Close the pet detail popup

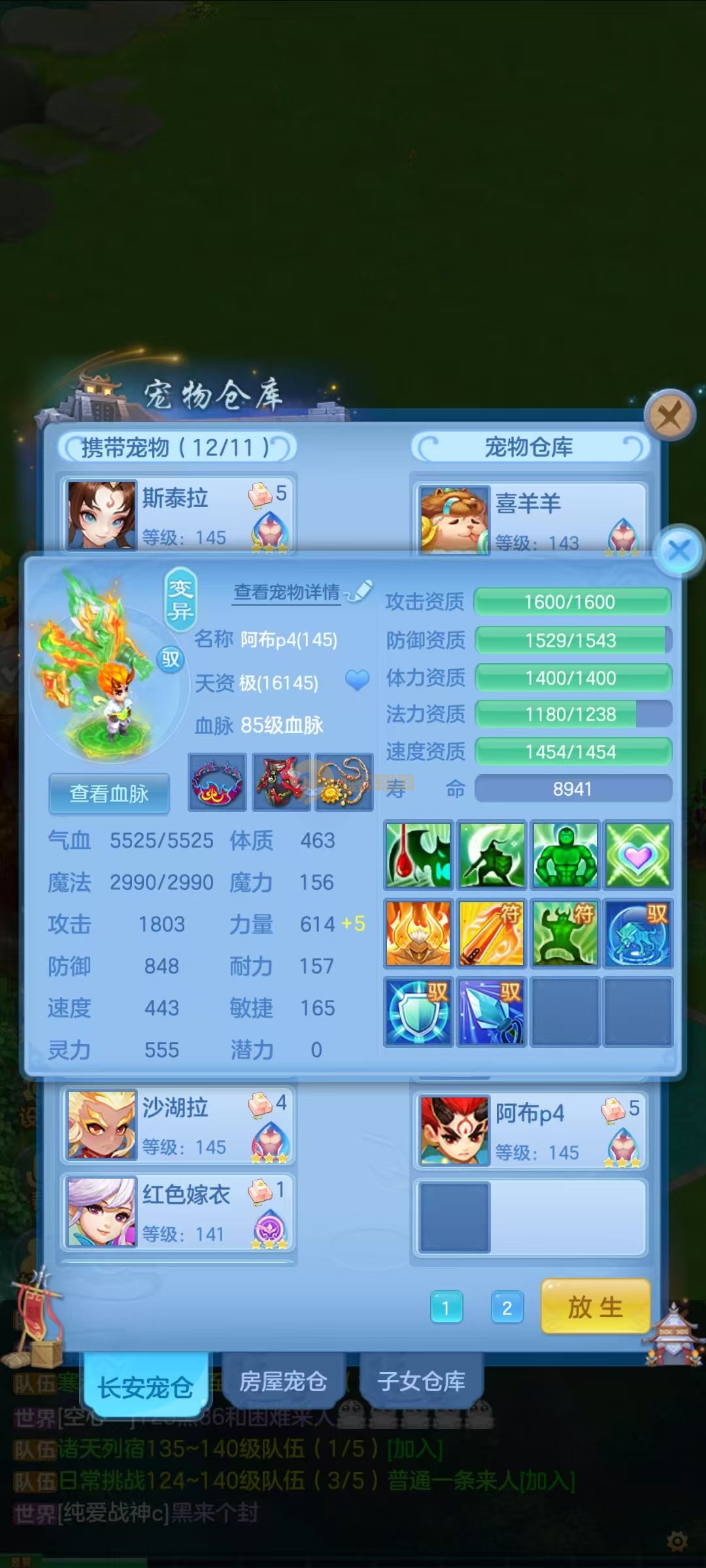[679, 550]
